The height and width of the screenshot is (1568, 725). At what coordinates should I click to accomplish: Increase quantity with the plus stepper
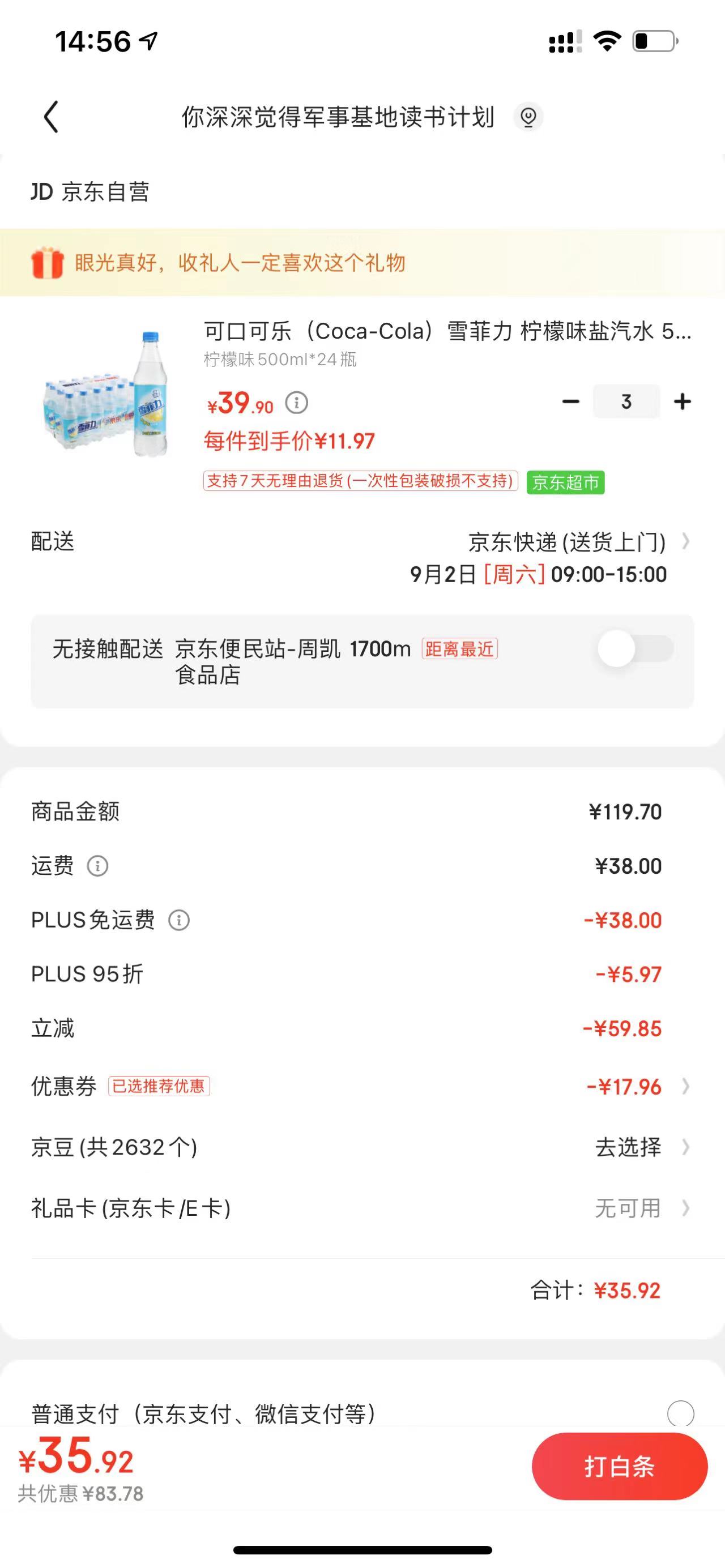(x=681, y=401)
